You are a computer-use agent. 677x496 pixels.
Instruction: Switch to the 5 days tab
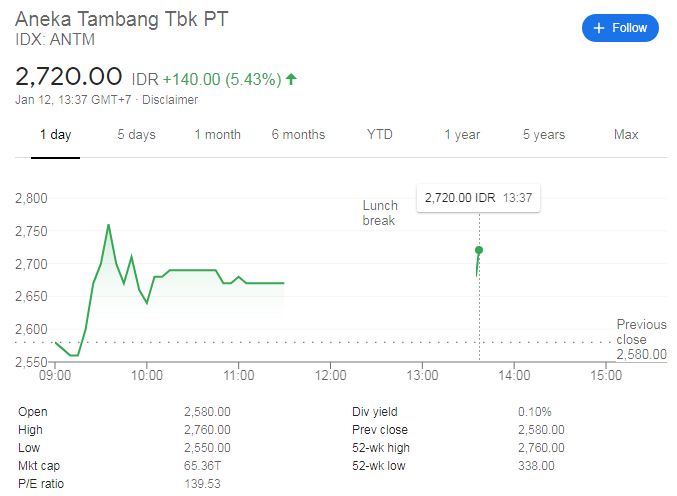(x=136, y=135)
